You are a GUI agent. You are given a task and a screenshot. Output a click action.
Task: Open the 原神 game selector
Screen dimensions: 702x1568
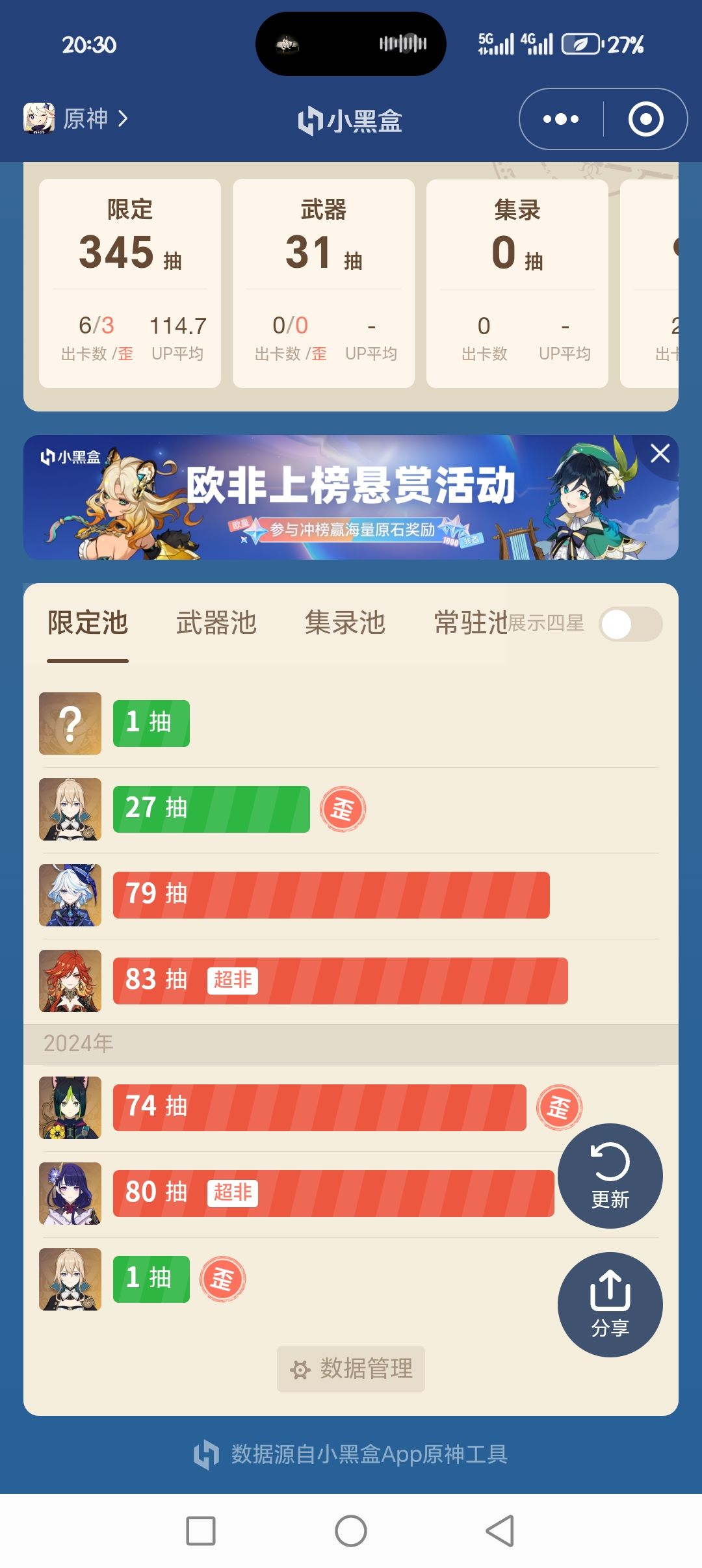tap(75, 118)
